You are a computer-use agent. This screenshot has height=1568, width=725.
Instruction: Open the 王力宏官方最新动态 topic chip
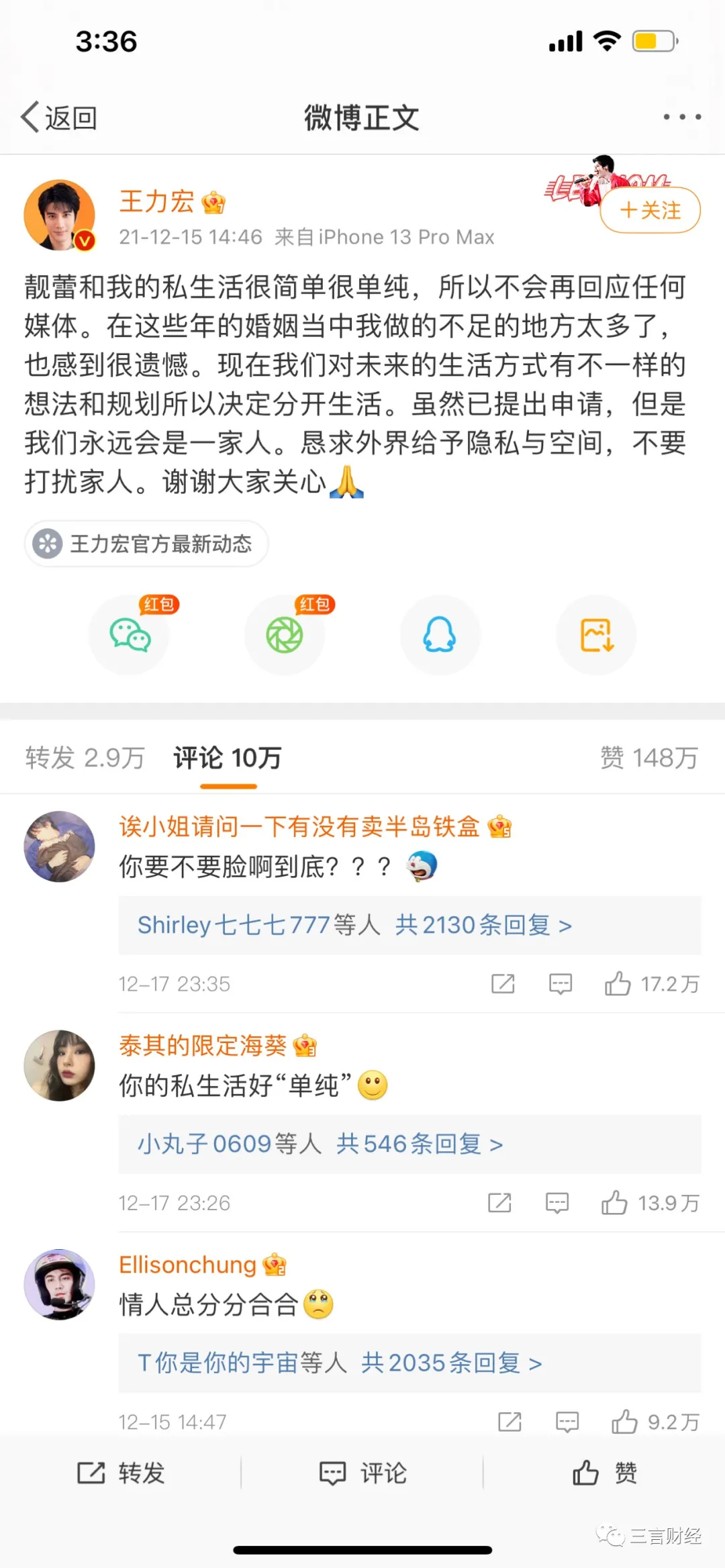[x=146, y=544]
